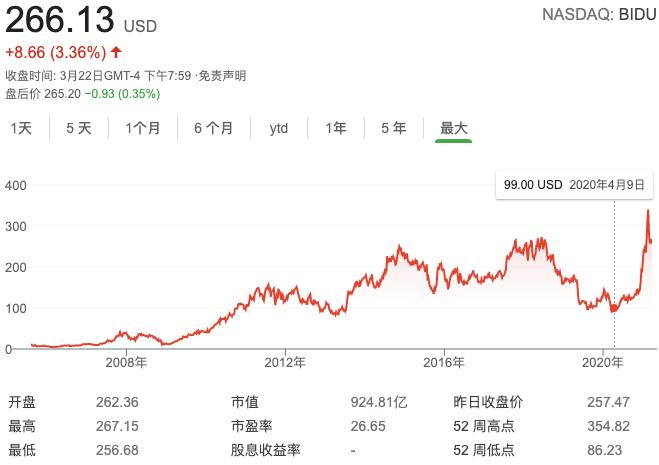Select the 5 天 time range
Viewport: 659px width, 465px height.
(79, 128)
